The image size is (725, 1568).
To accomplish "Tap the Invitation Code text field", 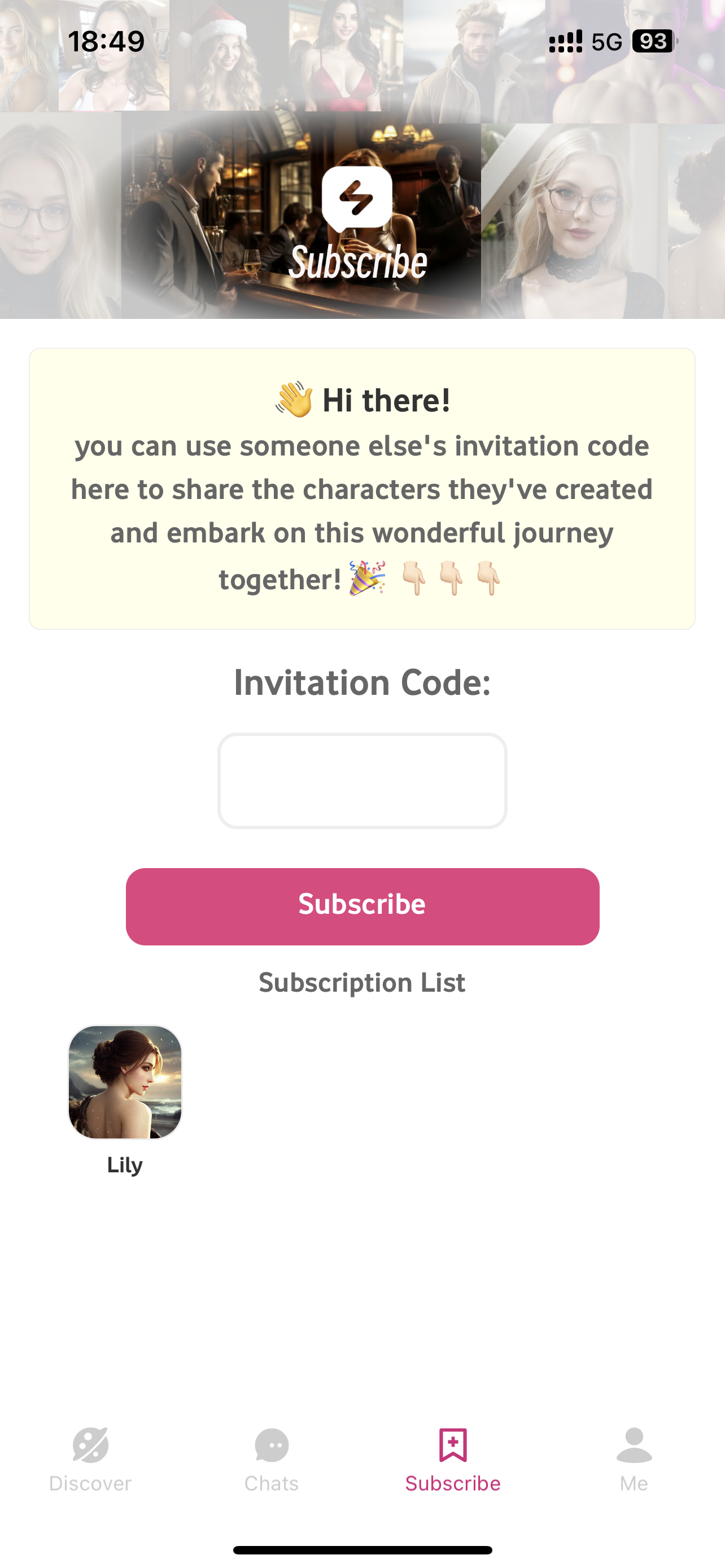I will pos(362,781).
